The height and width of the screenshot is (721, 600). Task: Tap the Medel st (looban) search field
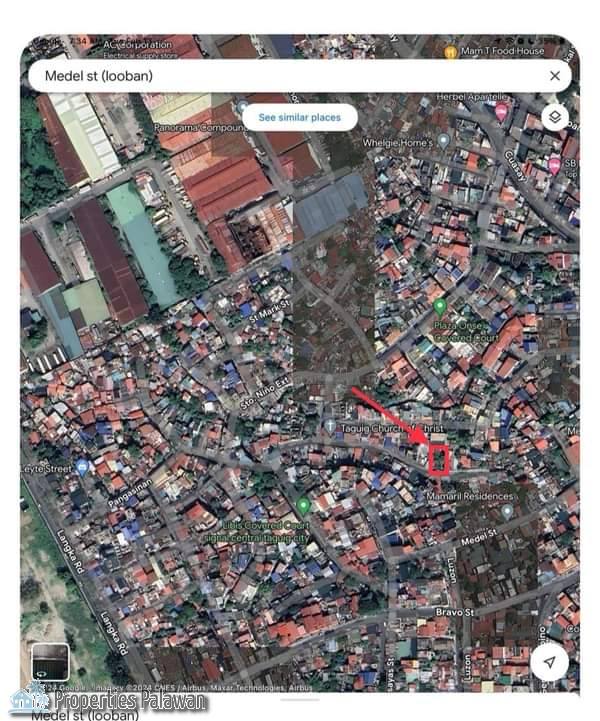[280, 75]
